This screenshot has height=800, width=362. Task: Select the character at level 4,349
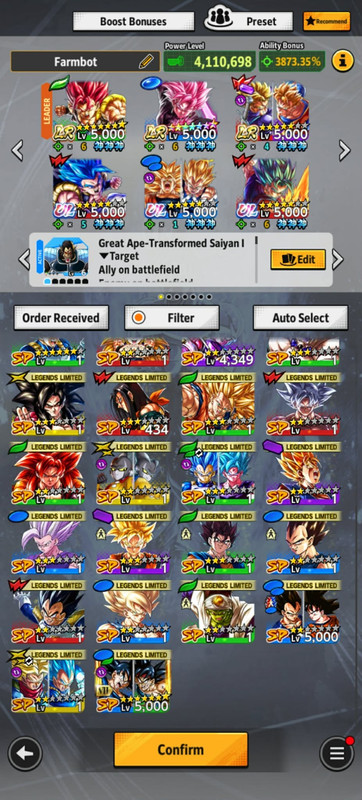click(218, 352)
